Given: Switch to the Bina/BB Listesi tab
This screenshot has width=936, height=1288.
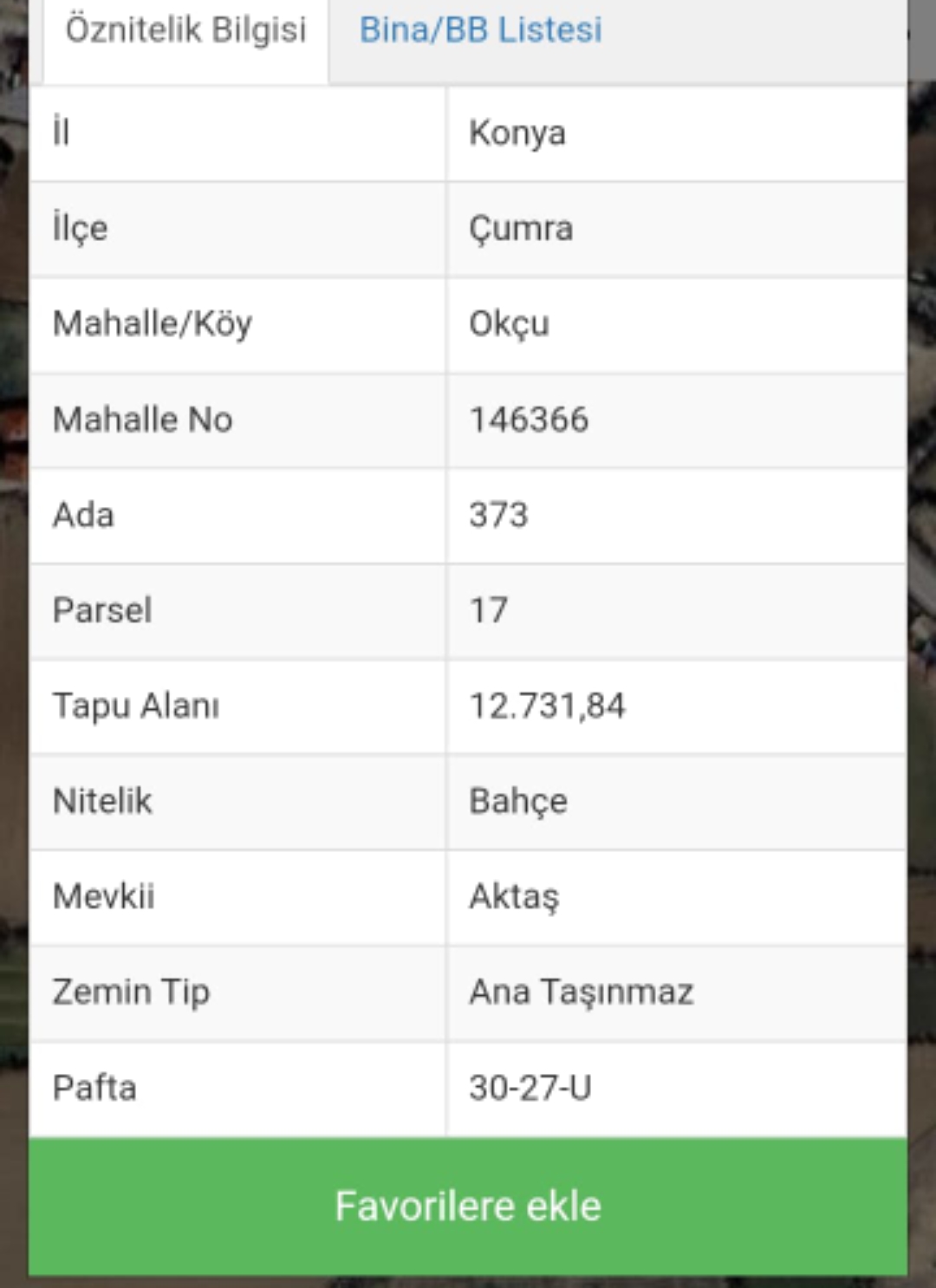Looking at the screenshot, I should click(x=481, y=30).
